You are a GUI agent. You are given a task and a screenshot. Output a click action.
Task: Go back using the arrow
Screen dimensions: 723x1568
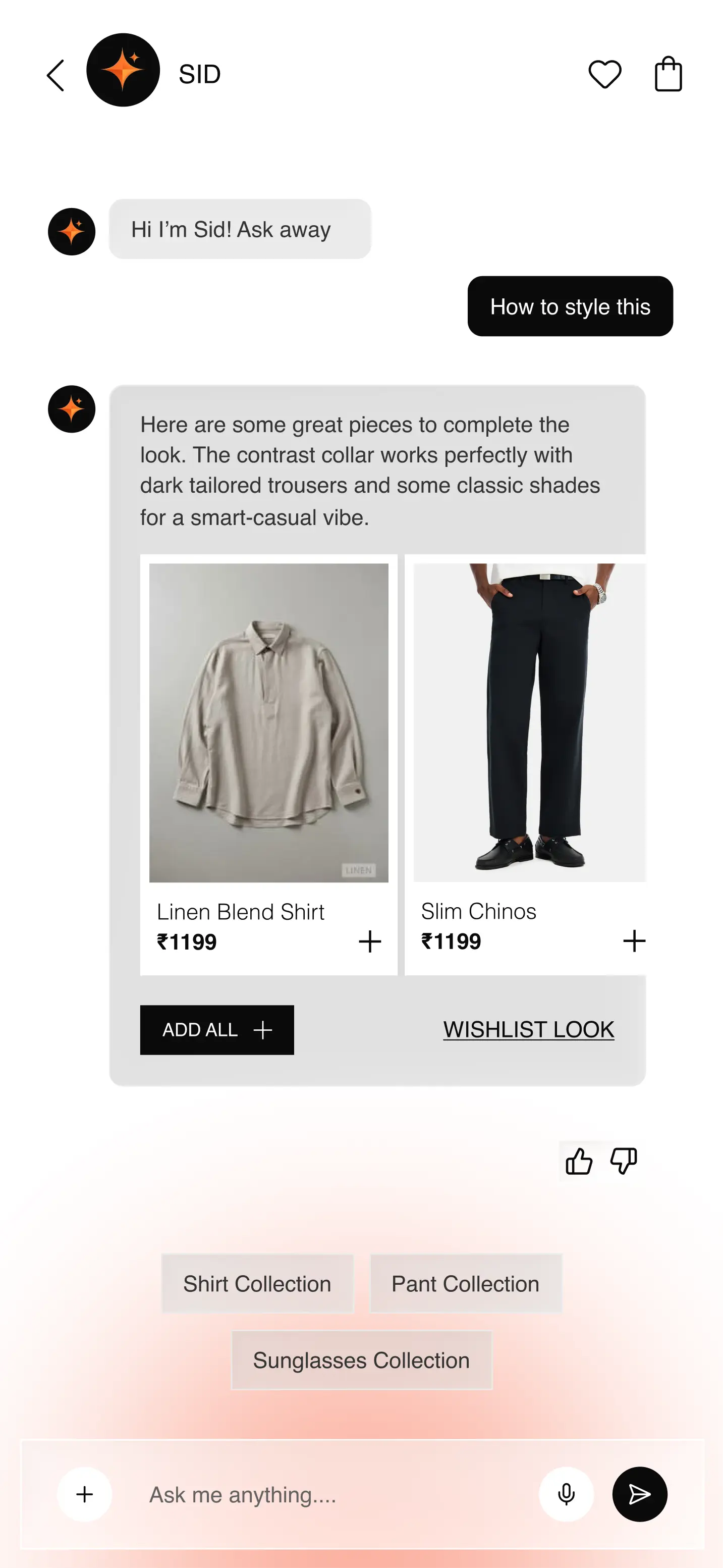(55, 75)
